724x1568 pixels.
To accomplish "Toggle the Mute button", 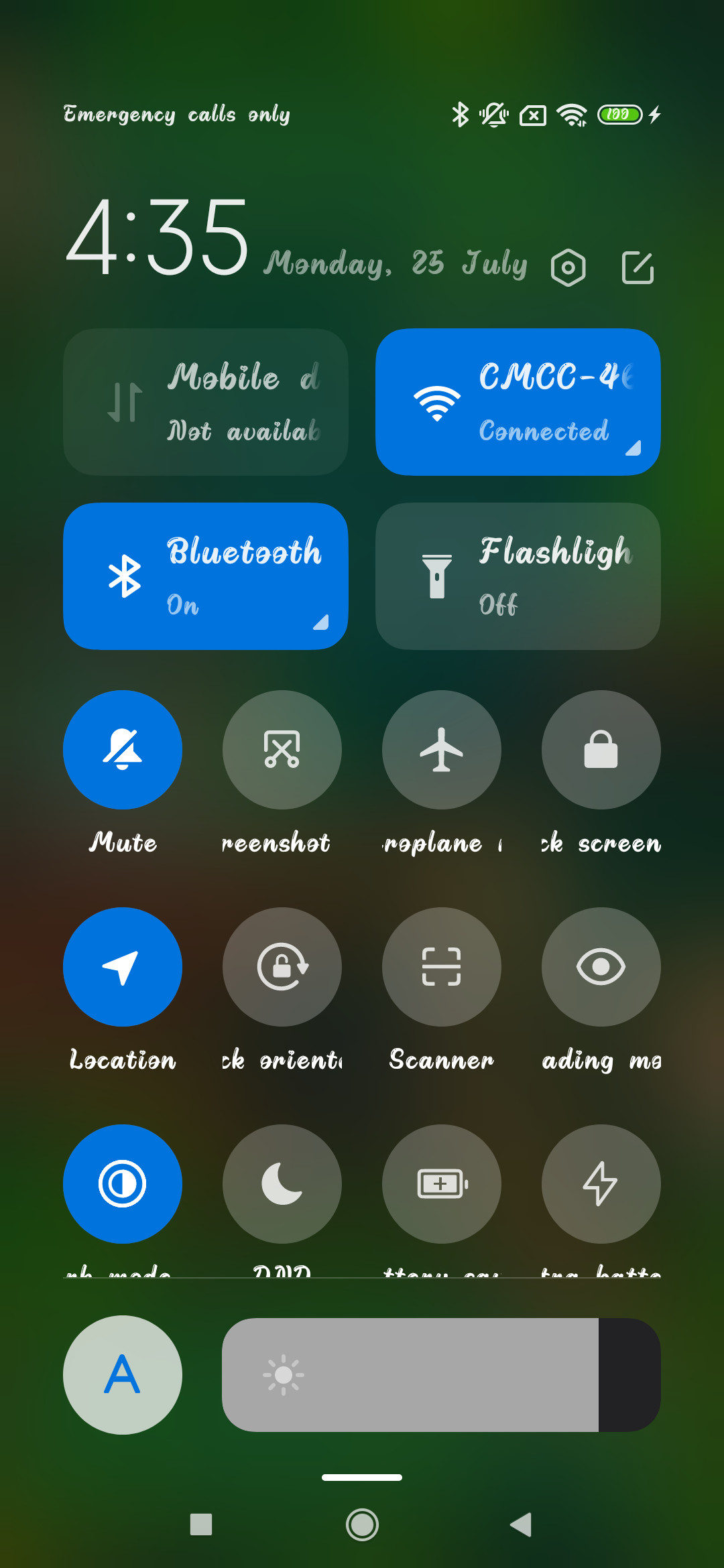I will click(x=123, y=750).
